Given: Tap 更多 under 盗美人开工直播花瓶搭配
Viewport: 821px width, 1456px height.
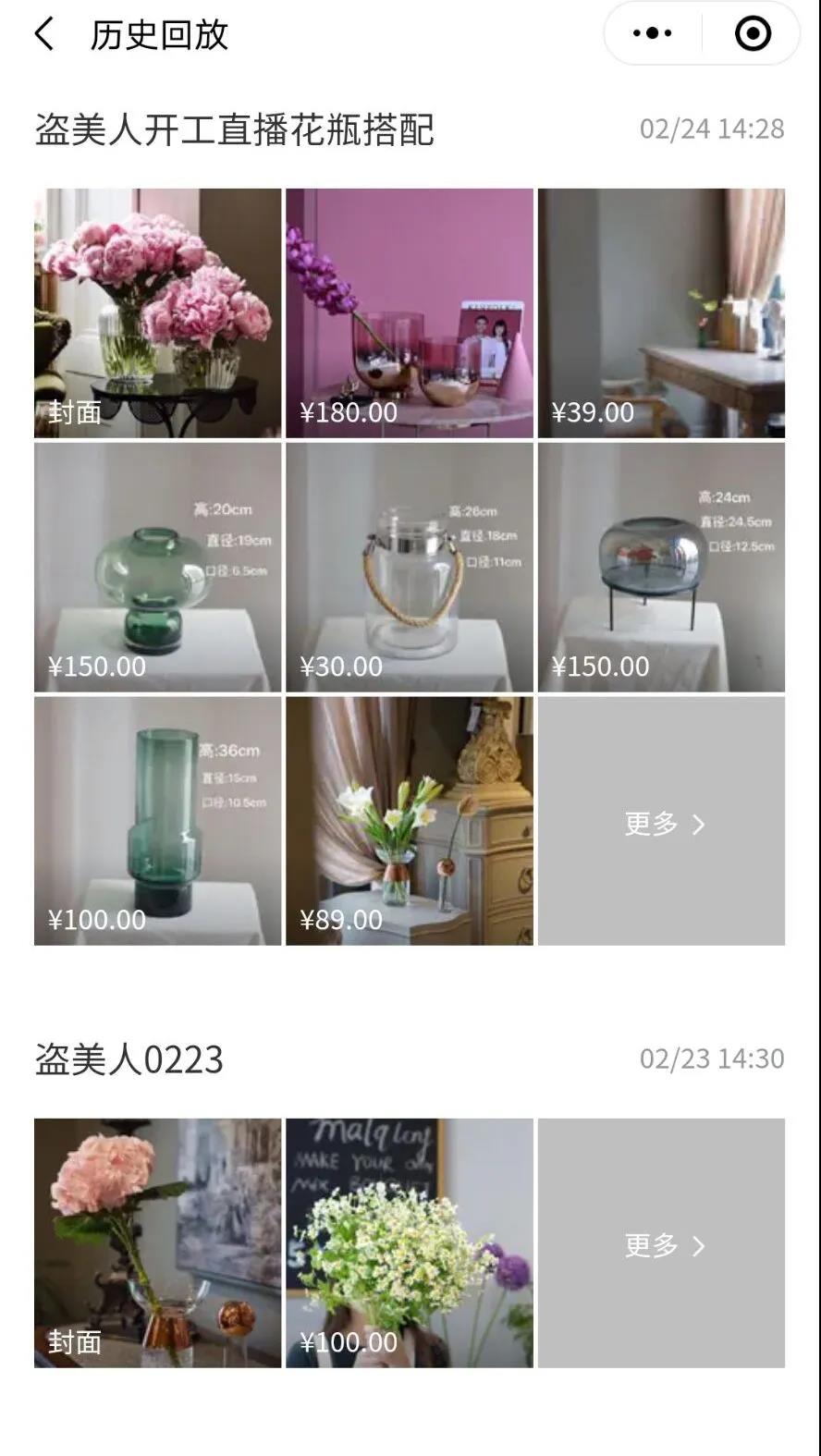Looking at the screenshot, I should point(661,821).
